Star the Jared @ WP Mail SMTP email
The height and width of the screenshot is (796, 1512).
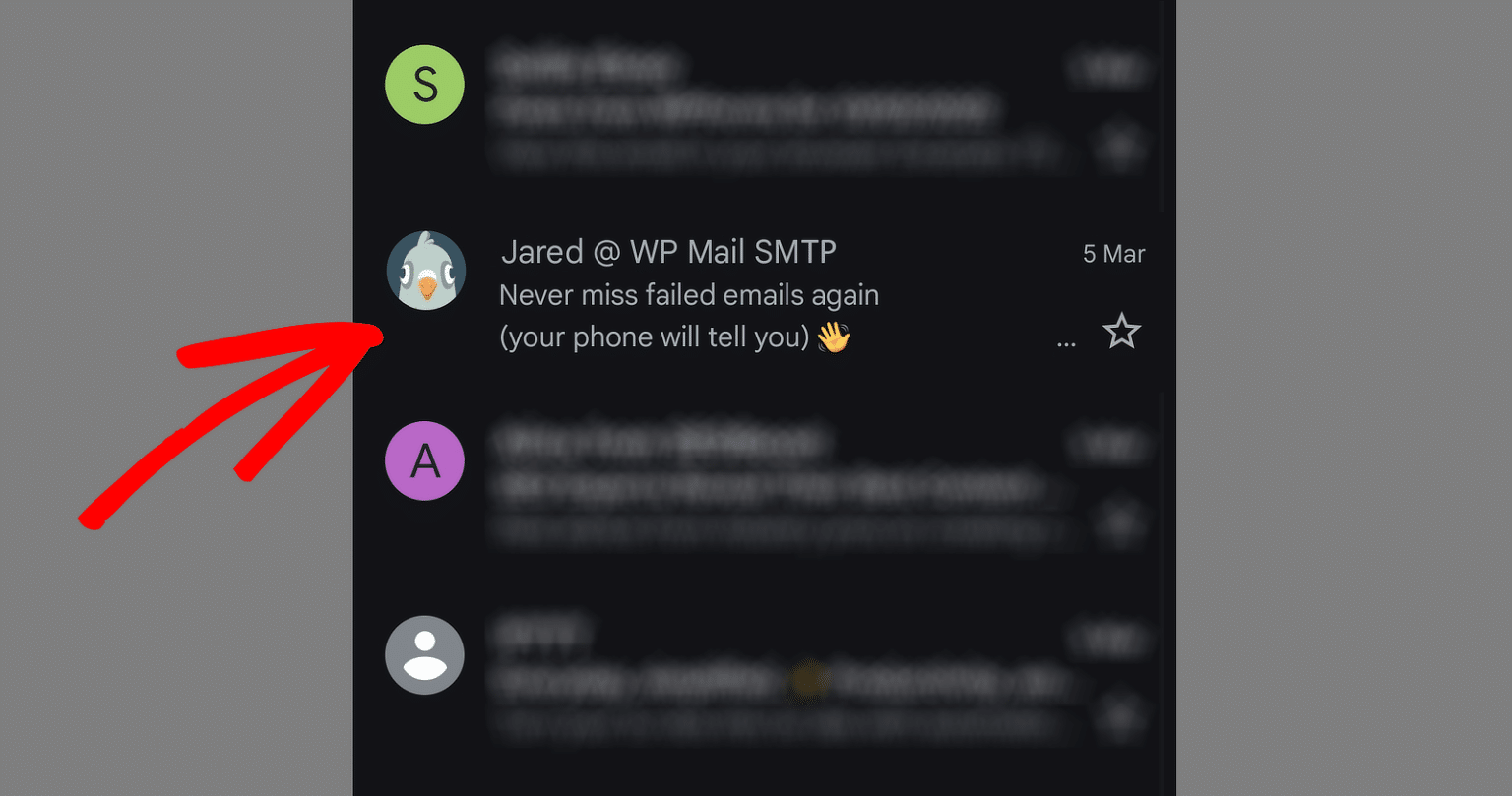point(1121,333)
